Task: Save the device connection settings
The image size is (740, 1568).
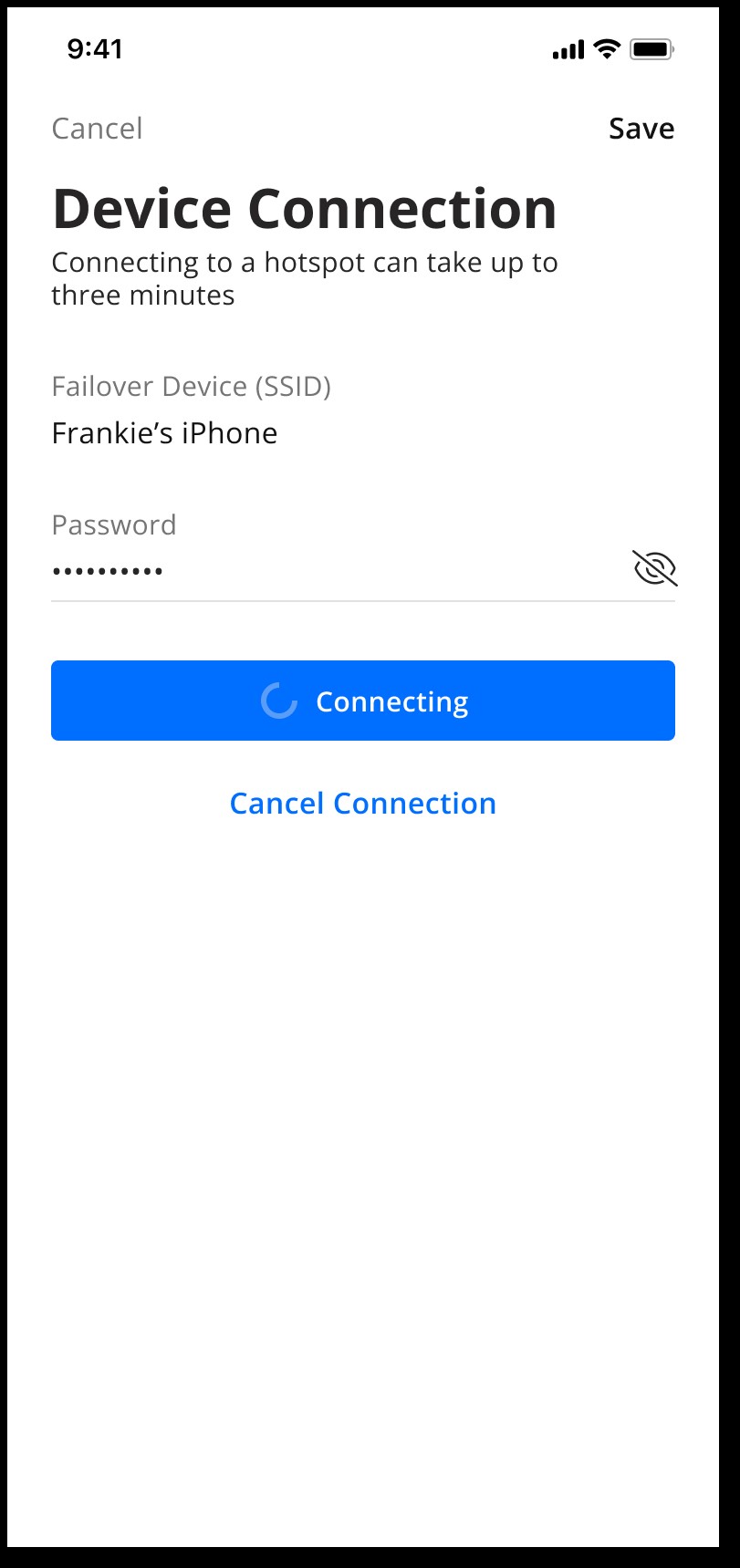Action: [x=641, y=129]
